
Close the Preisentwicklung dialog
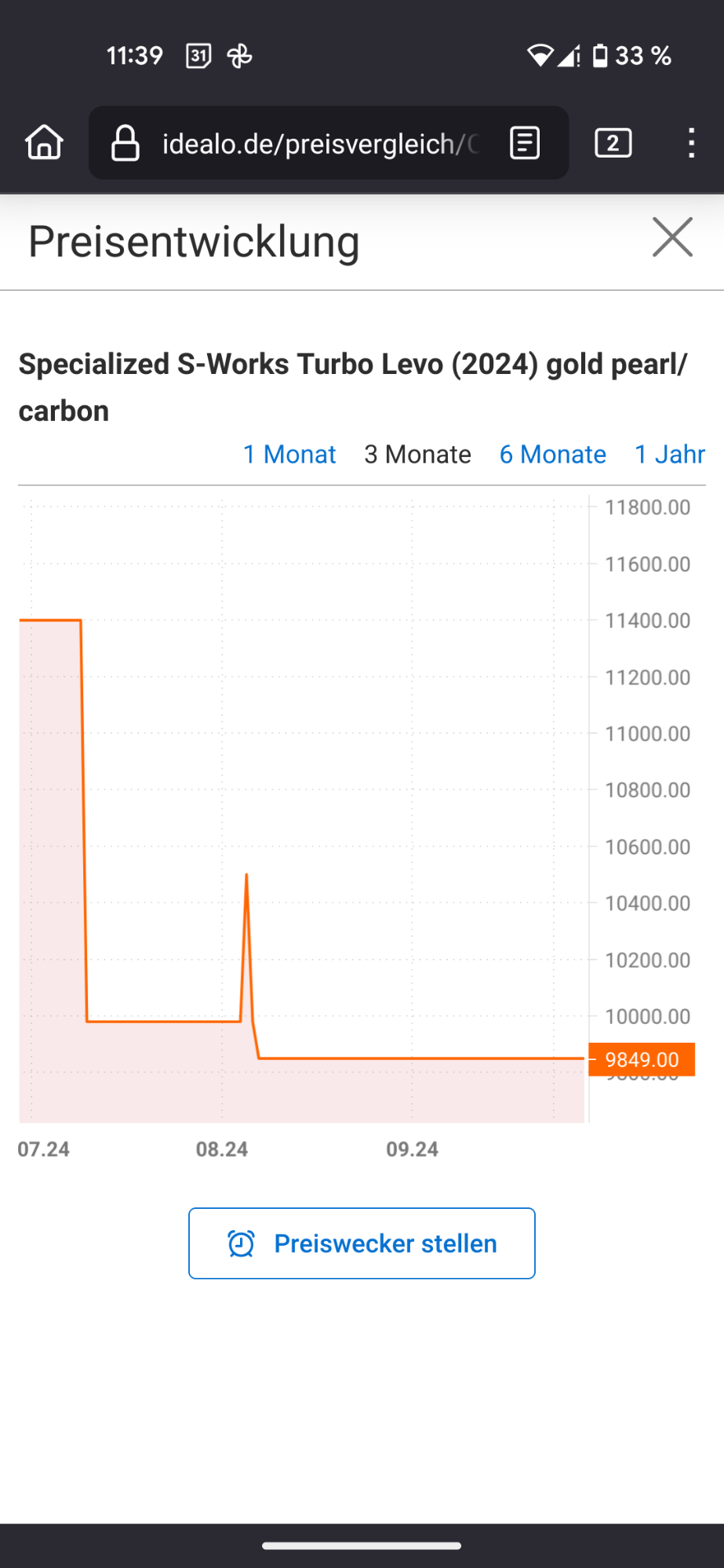tap(672, 238)
